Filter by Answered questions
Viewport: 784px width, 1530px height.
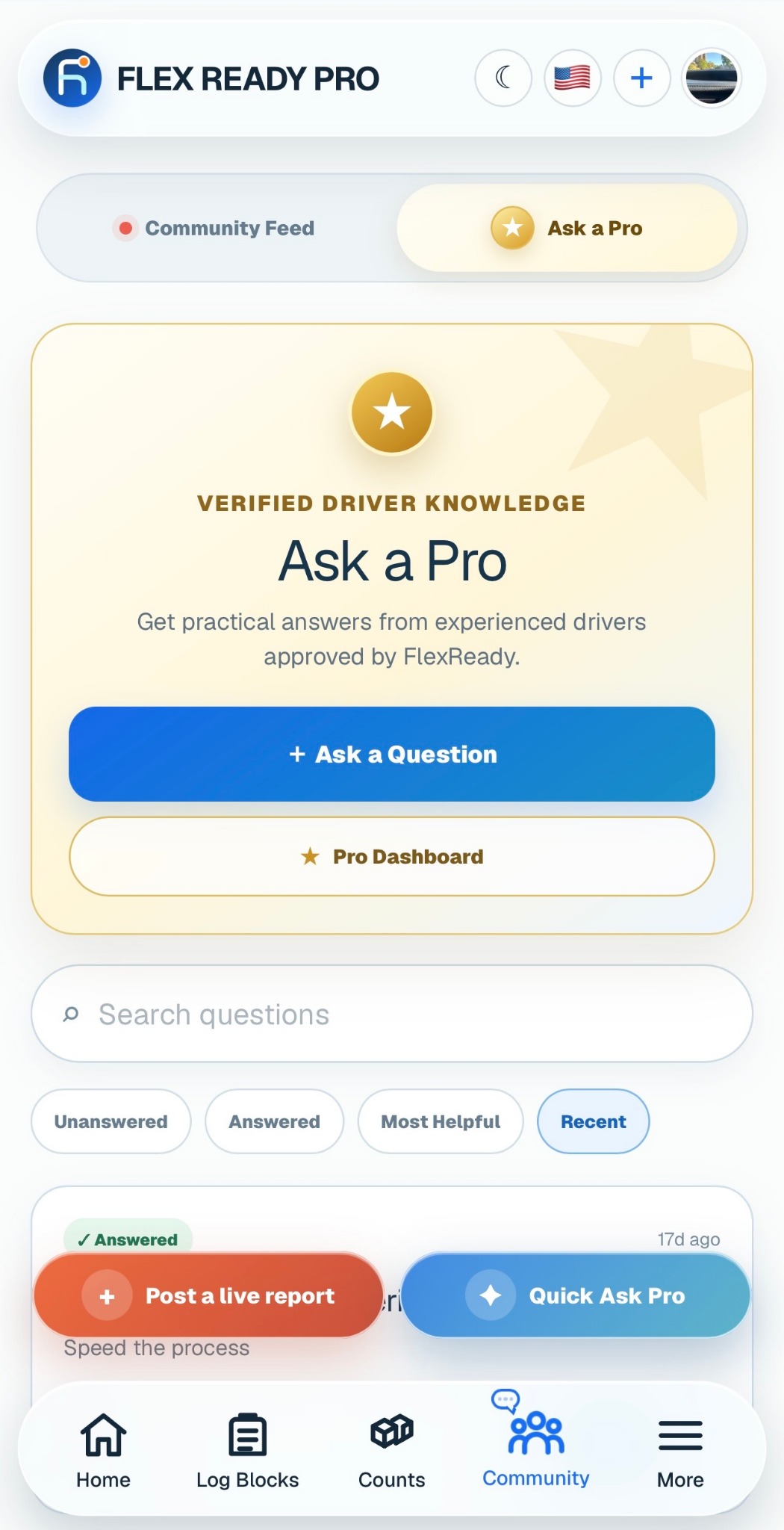coord(274,1121)
